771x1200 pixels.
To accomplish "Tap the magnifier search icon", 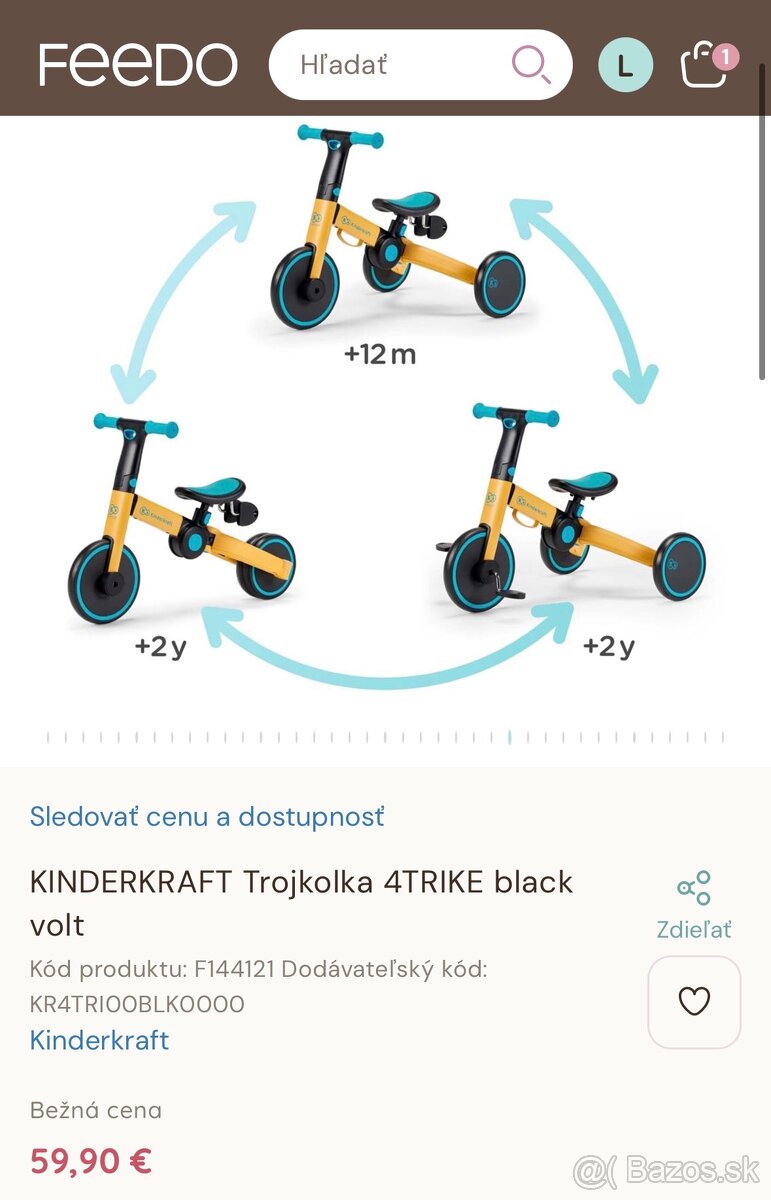I will tap(531, 65).
